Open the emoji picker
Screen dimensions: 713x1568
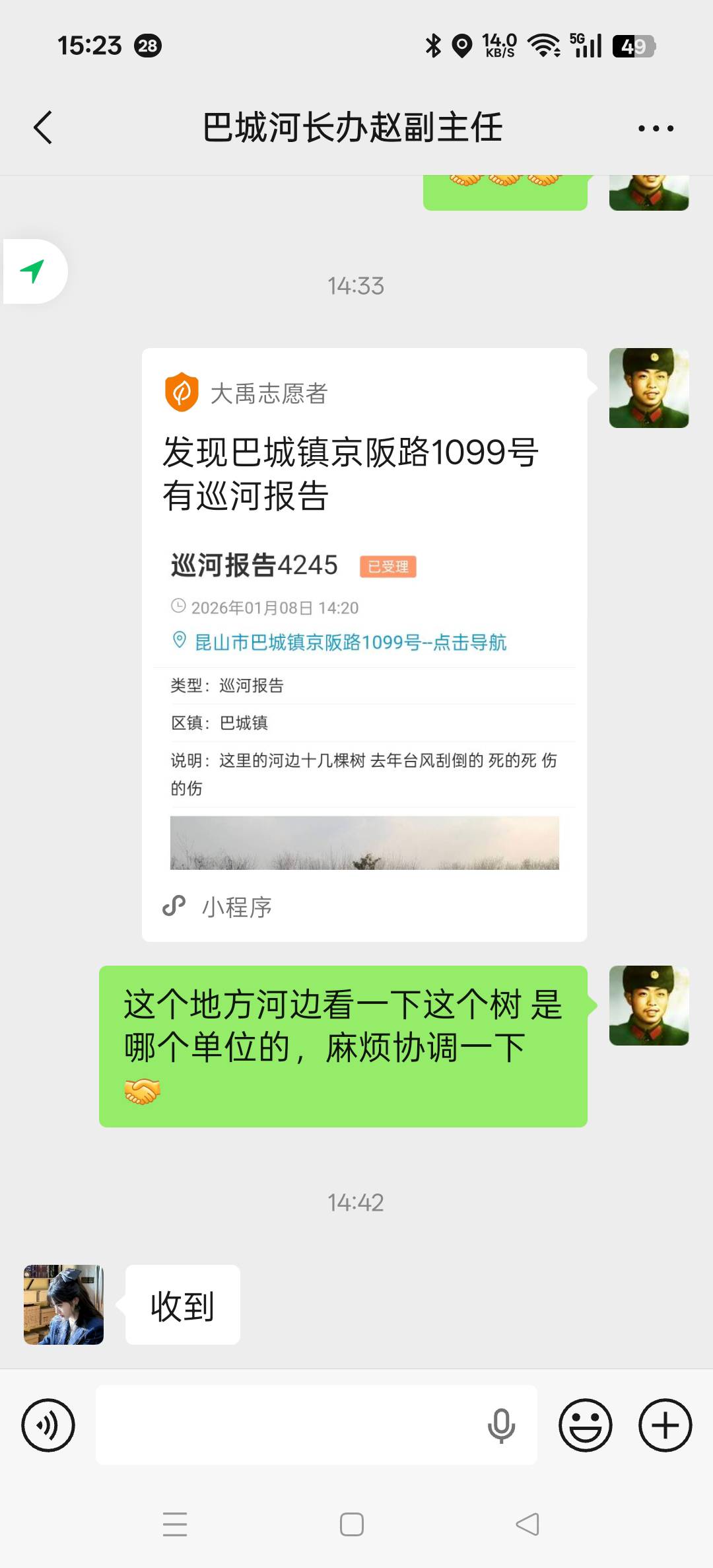pyautogui.click(x=586, y=1425)
